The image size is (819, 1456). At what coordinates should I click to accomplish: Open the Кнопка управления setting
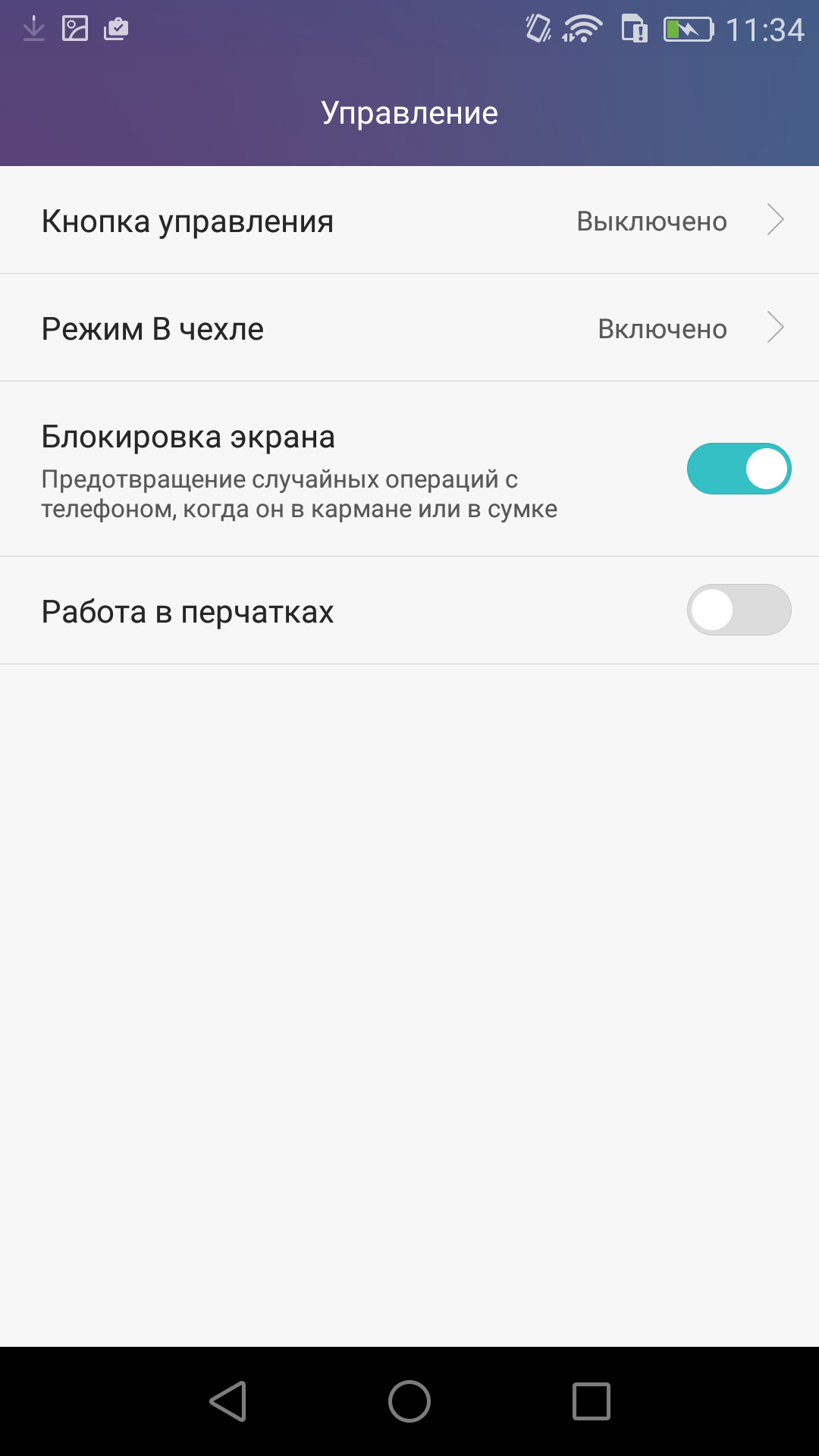[409, 221]
